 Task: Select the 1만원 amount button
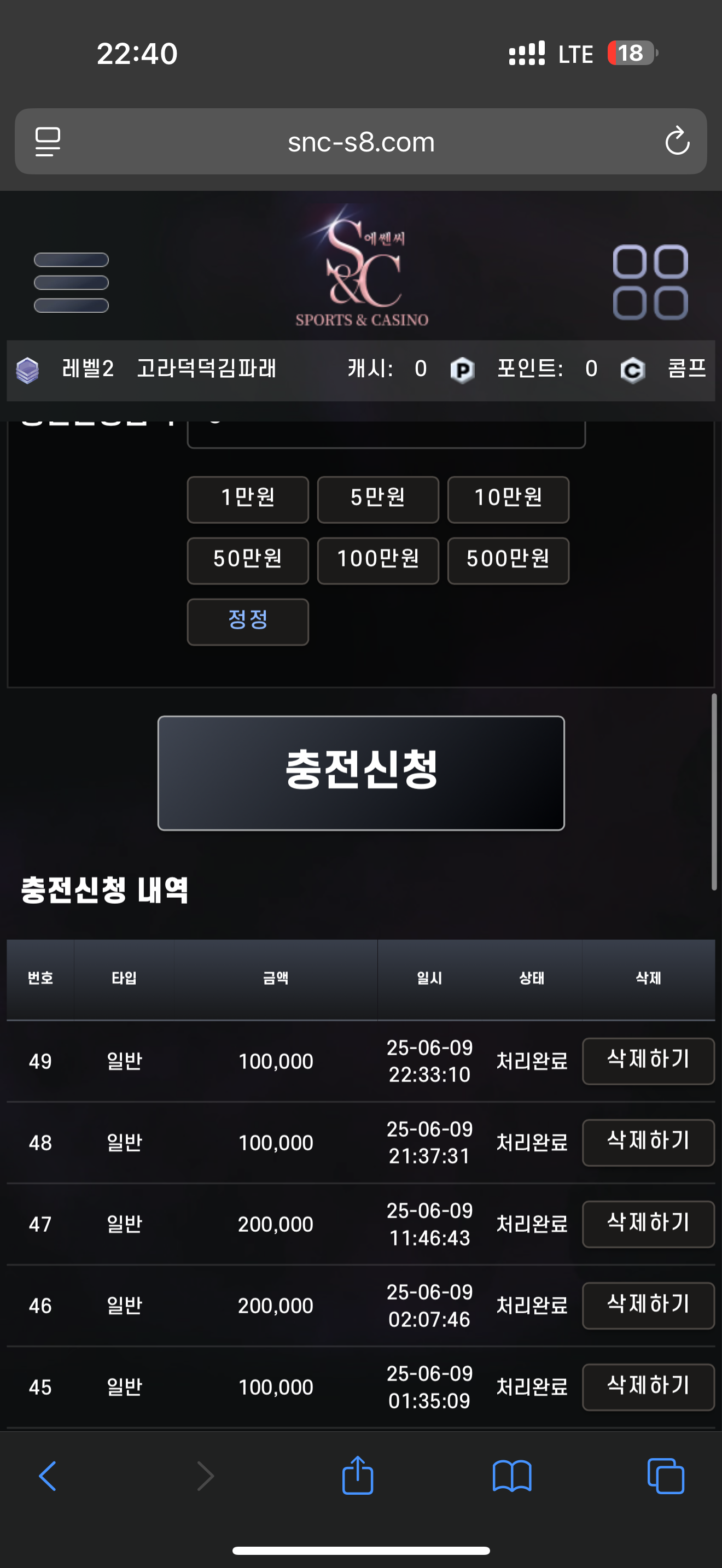click(248, 499)
